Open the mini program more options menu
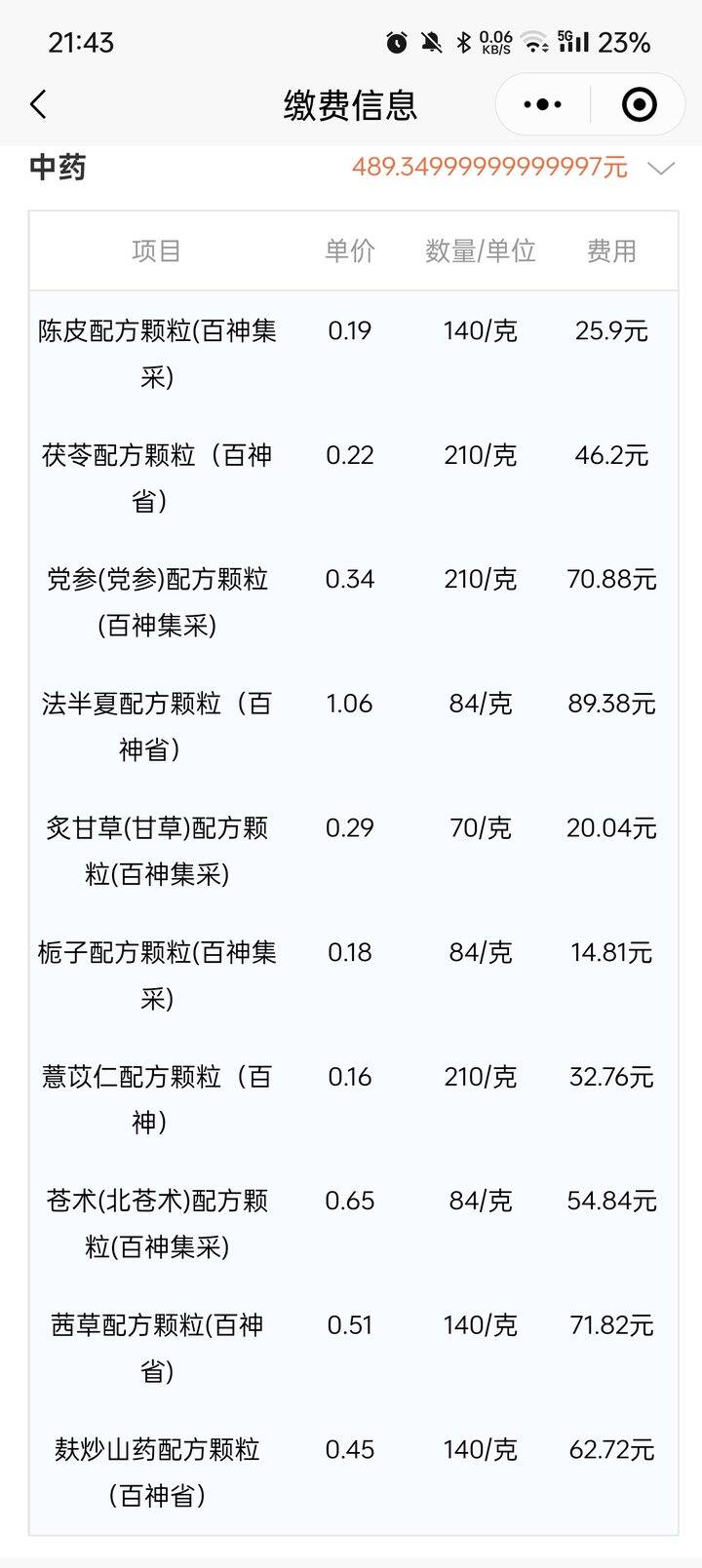 (x=543, y=104)
